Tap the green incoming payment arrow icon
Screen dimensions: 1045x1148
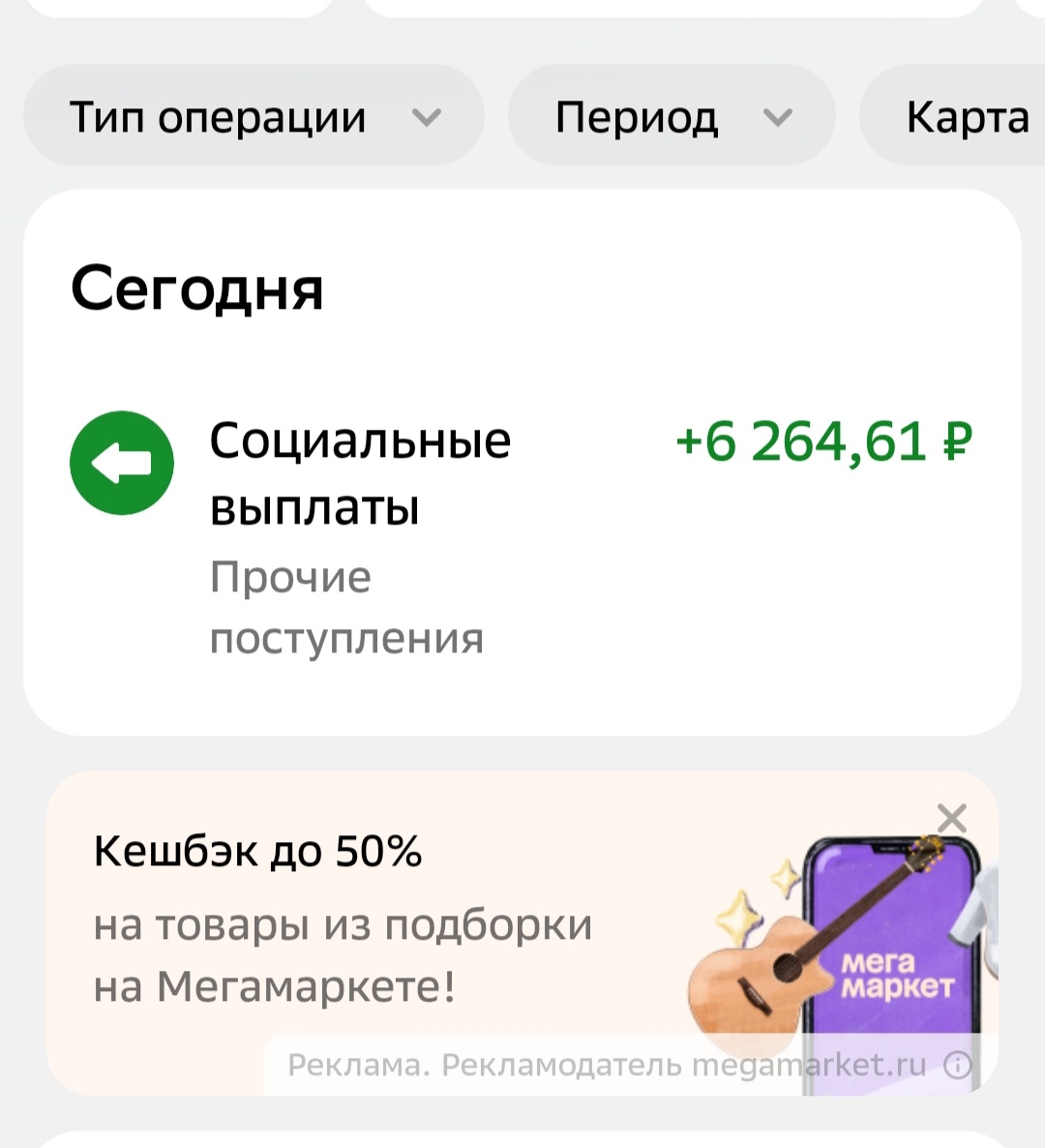tap(122, 462)
